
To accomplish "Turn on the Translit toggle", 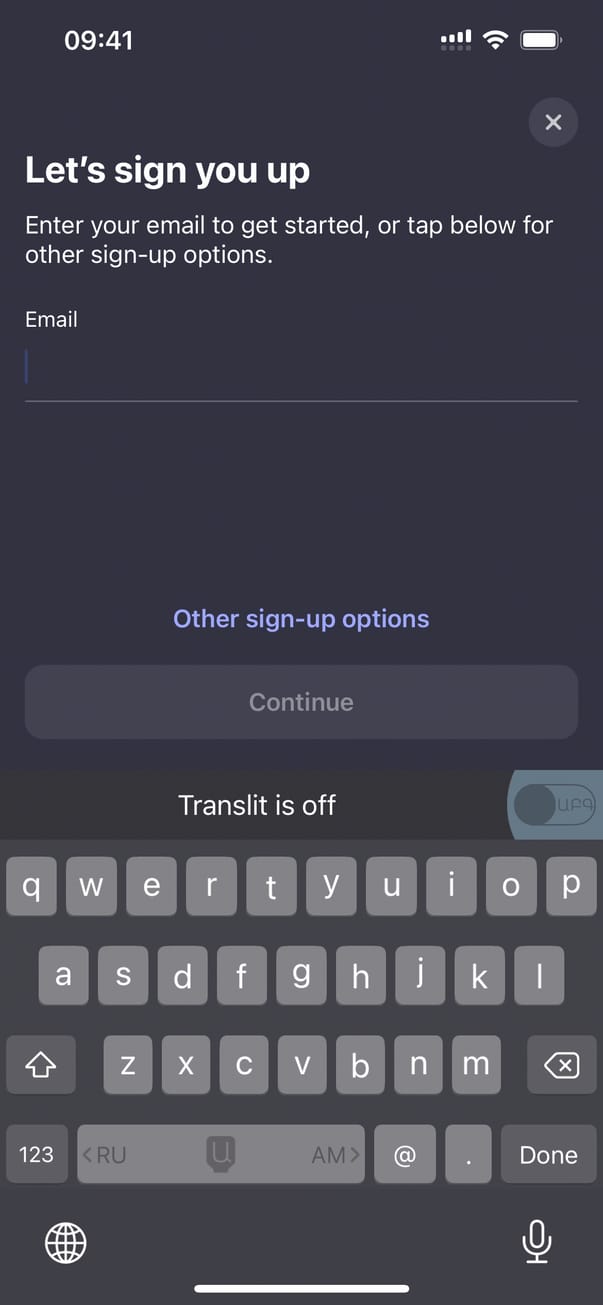I will tap(554, 804).
